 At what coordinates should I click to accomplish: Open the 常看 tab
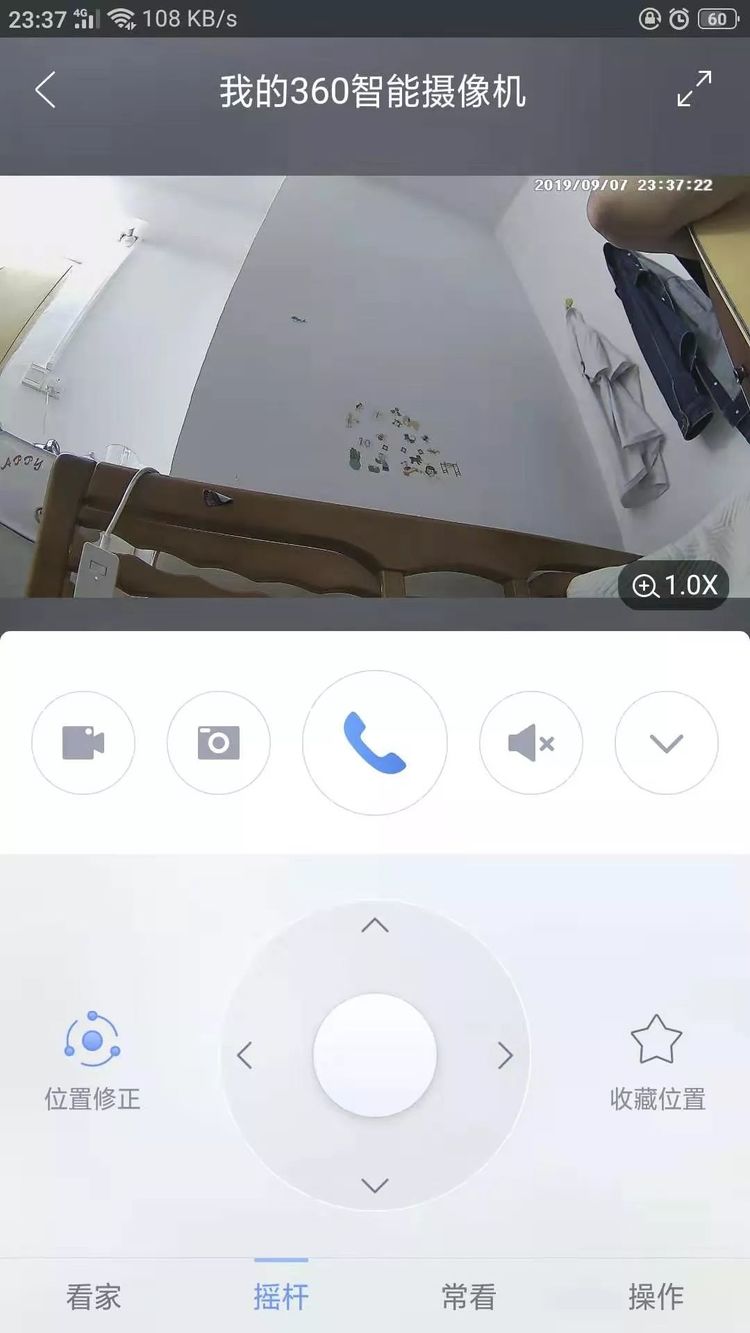click(x=466, y=1295)
